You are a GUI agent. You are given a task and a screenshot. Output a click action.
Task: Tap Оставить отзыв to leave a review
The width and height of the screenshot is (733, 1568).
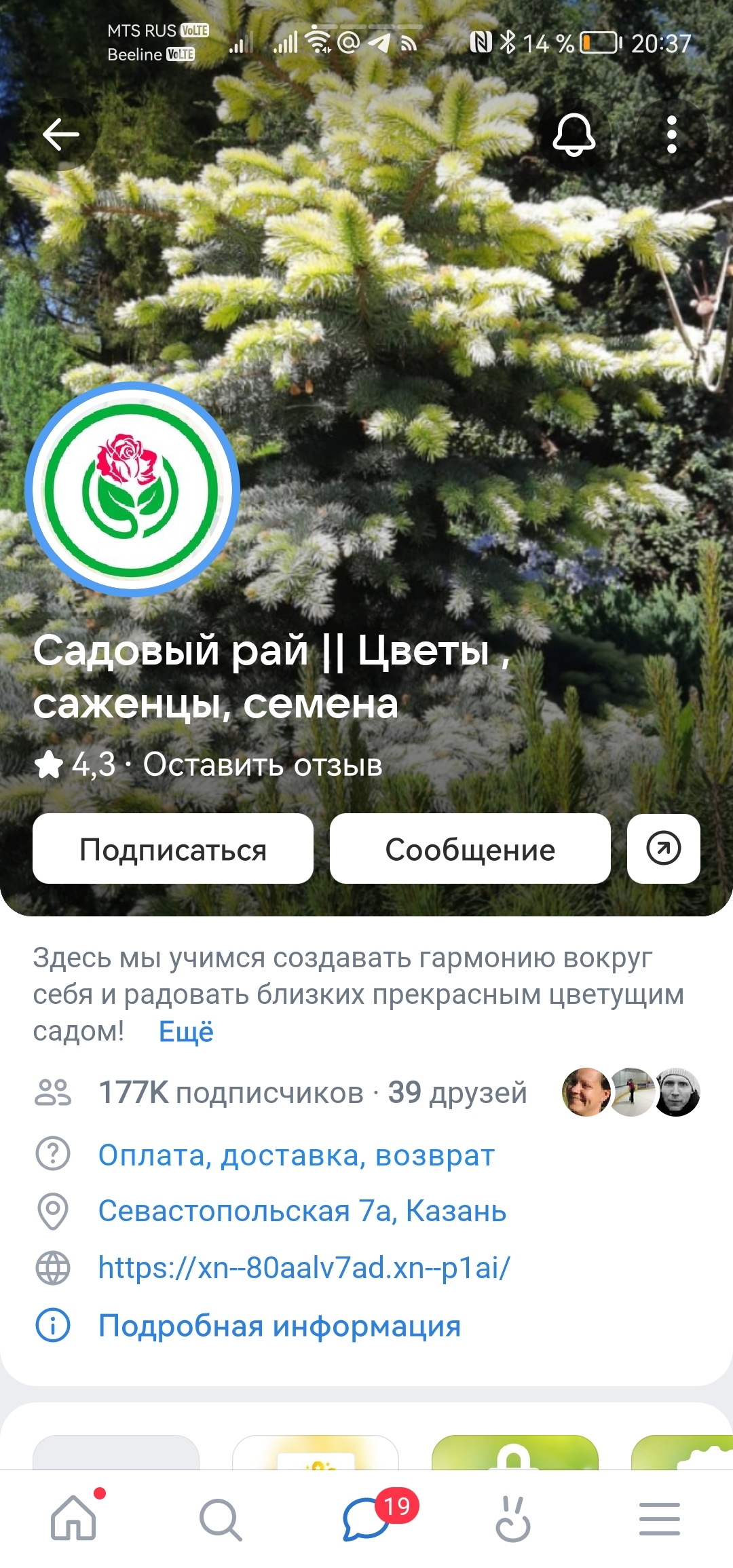click(x=263, y=765)
